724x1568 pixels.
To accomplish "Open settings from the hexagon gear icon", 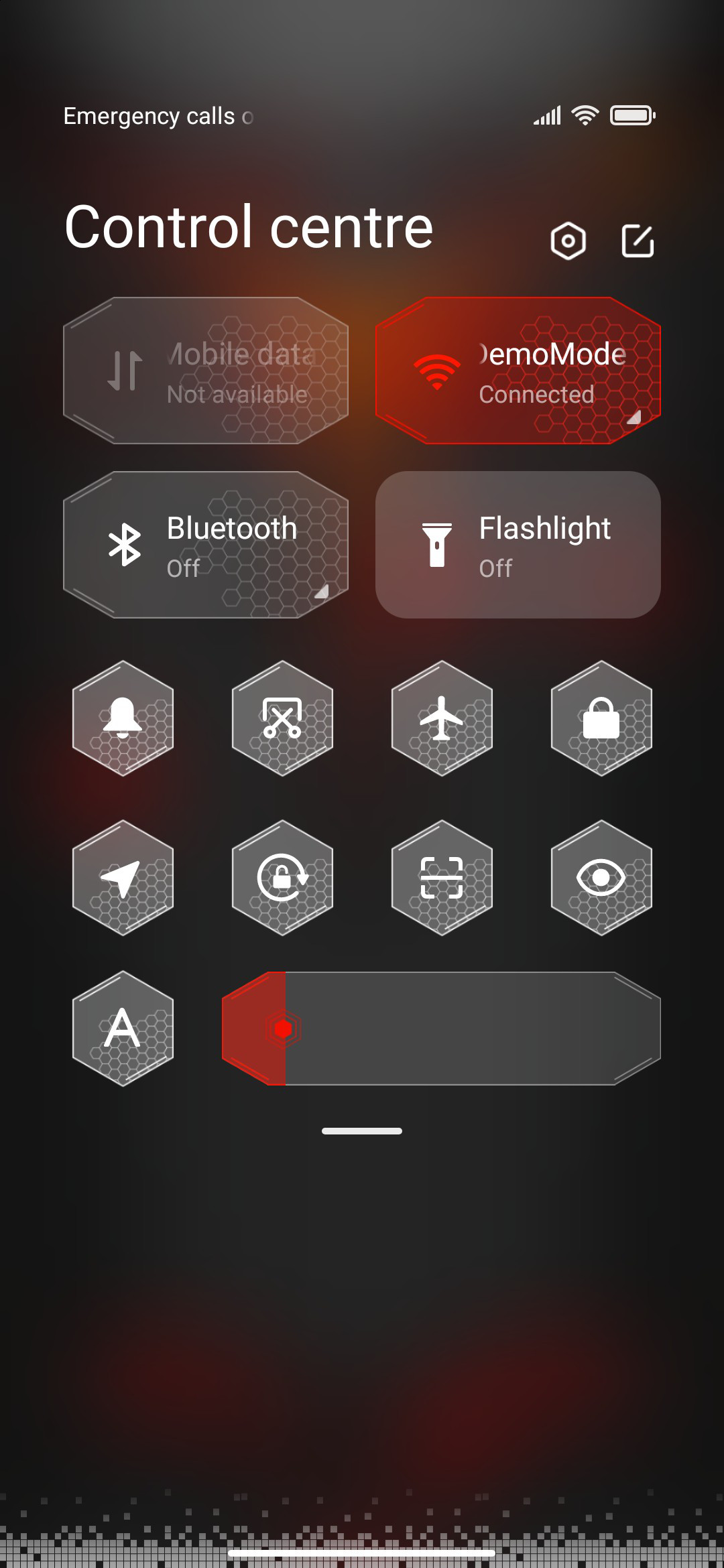I will 568,241.
